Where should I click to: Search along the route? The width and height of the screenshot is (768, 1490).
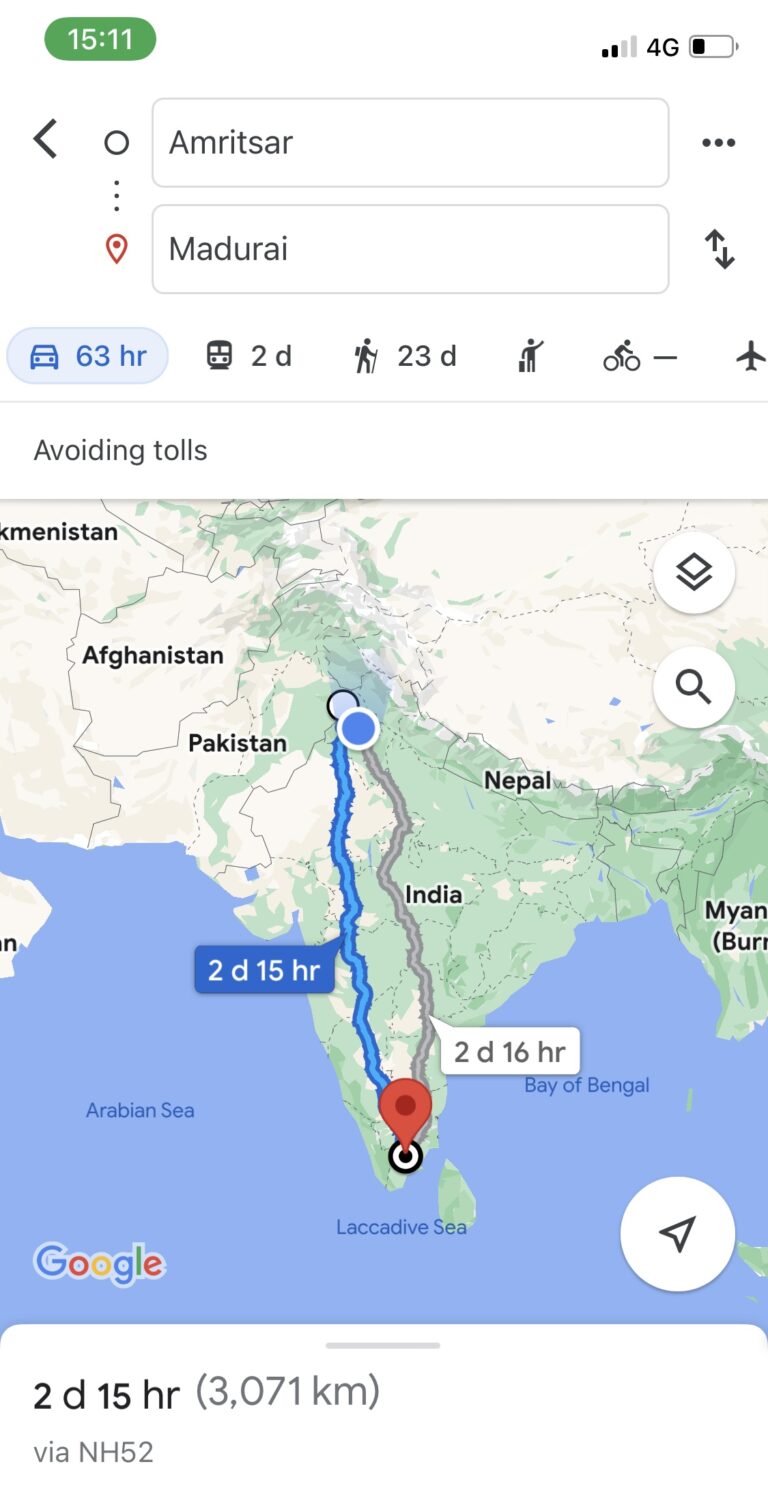click(694, 687)
